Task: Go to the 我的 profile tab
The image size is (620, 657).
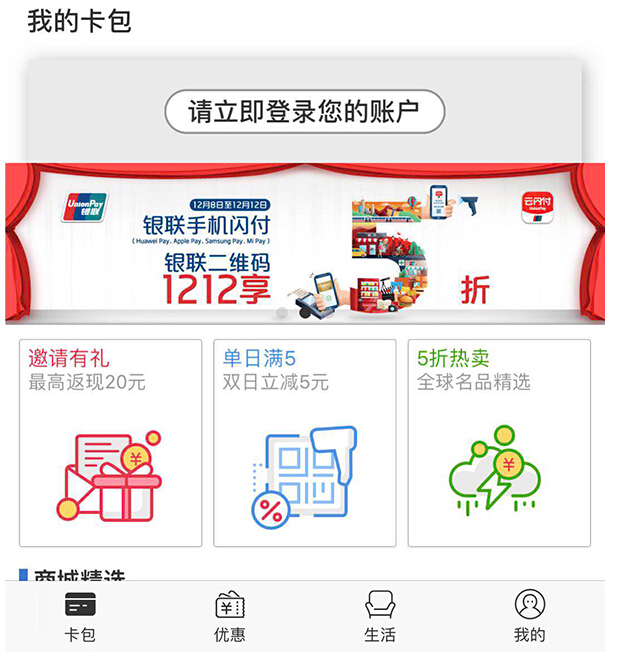Action: pos(529,615)
